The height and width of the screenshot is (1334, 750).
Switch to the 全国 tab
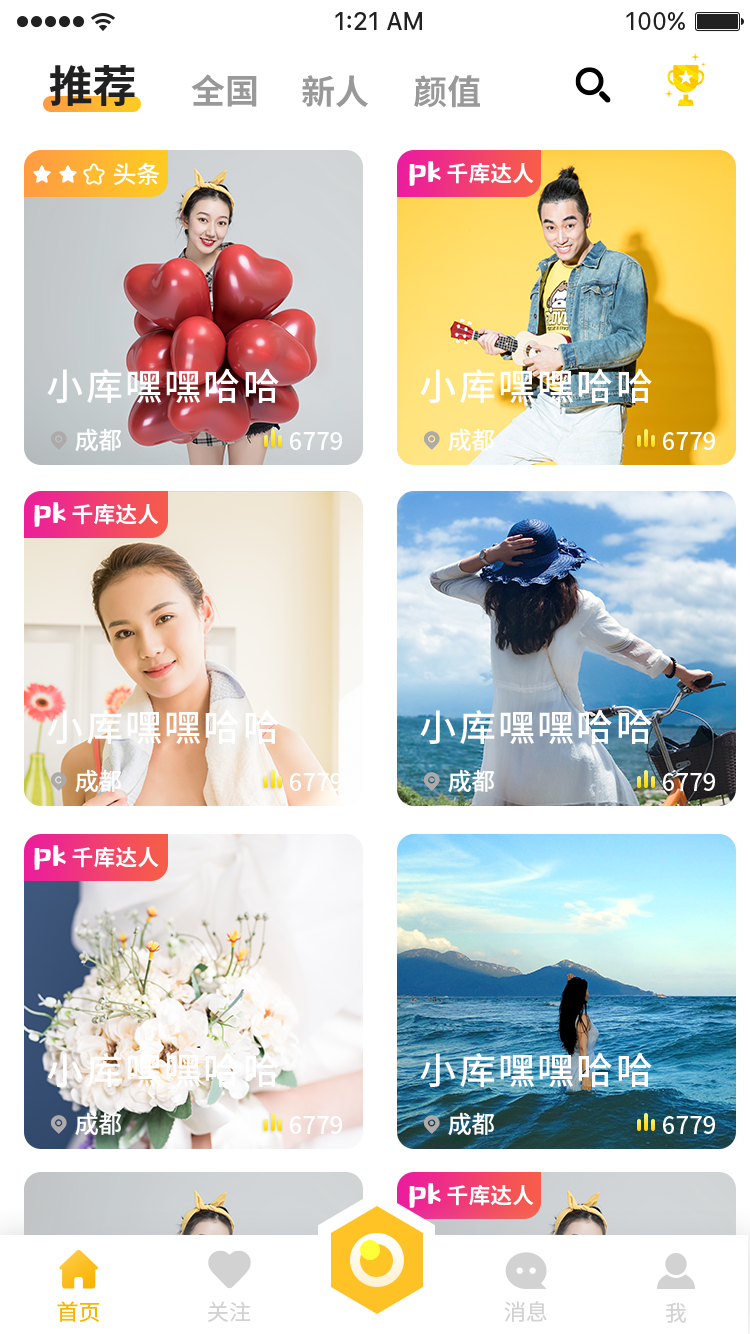click(x=225, y=91)
